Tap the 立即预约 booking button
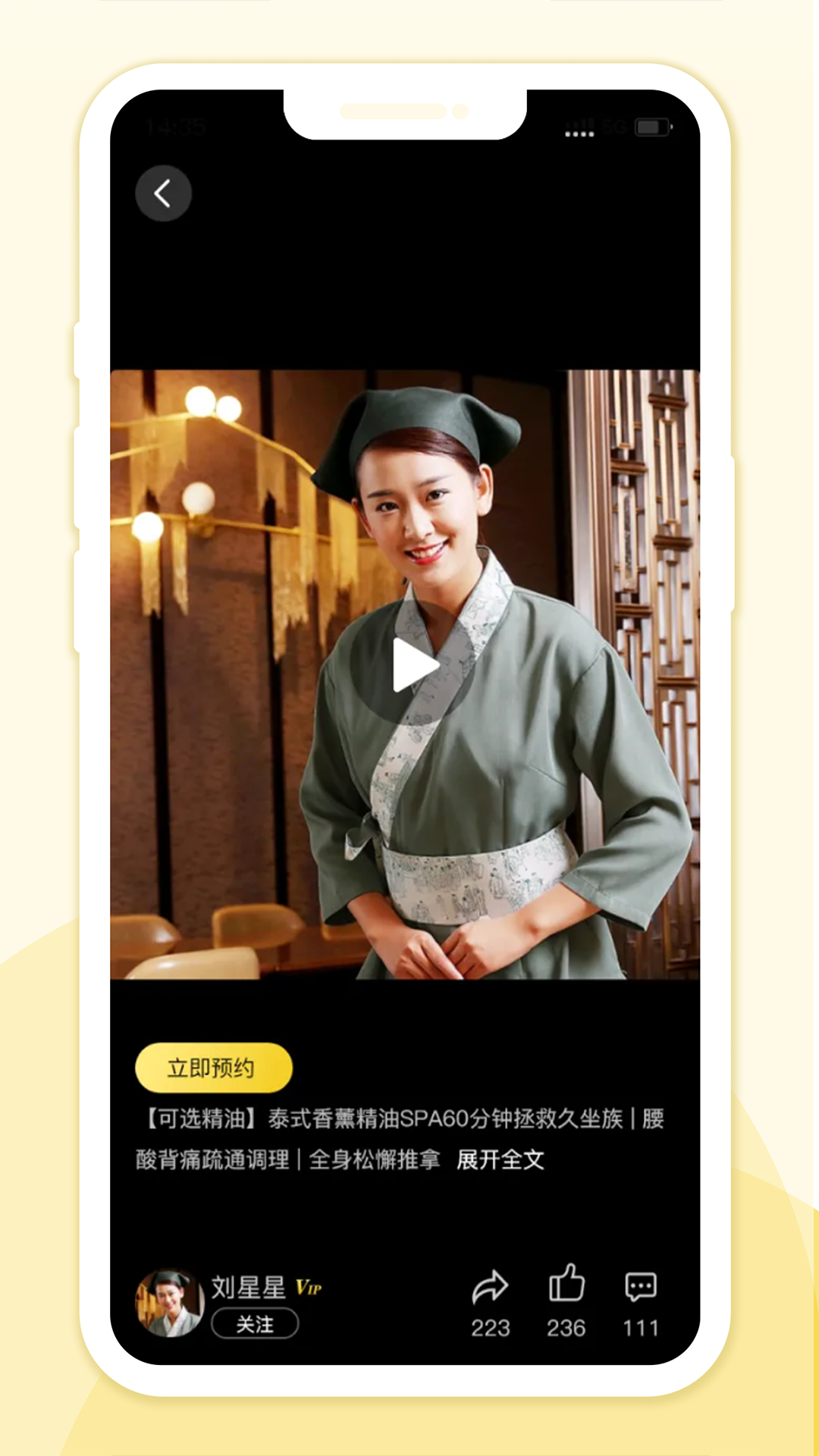This screenshot has height=1456, width=819. click(214, 1068)
